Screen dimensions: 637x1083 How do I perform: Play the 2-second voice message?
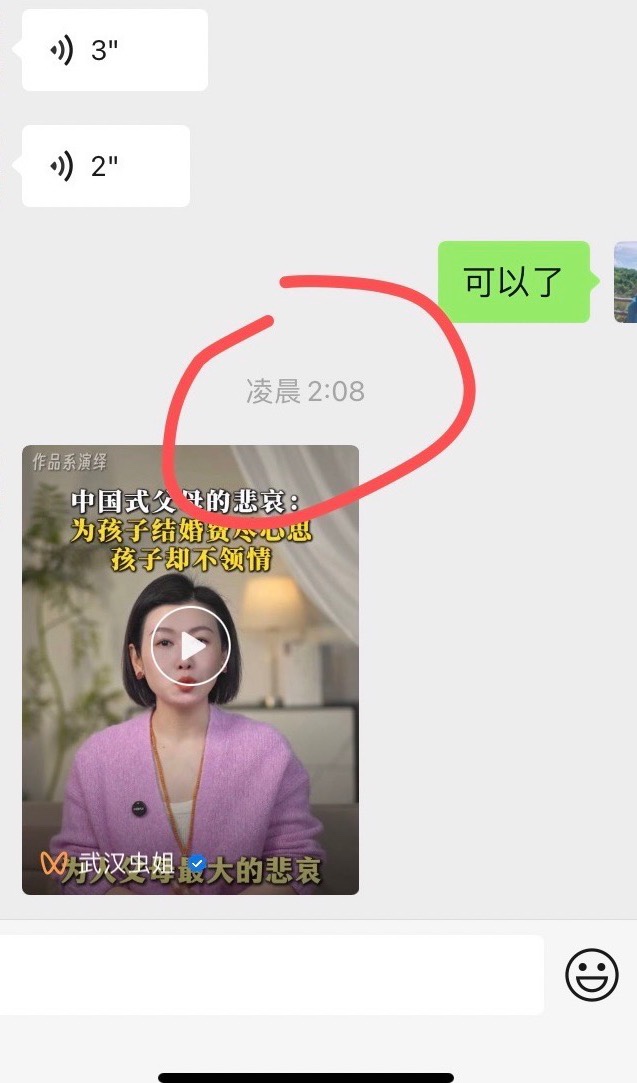click(106, 166)
